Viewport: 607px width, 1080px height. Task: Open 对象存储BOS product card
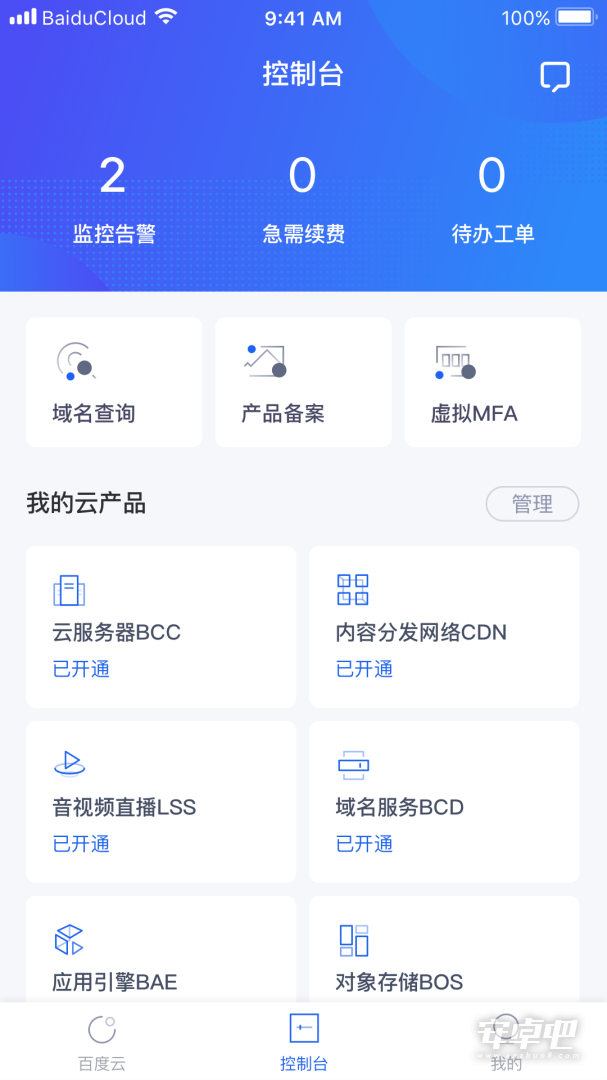(444, 949)
